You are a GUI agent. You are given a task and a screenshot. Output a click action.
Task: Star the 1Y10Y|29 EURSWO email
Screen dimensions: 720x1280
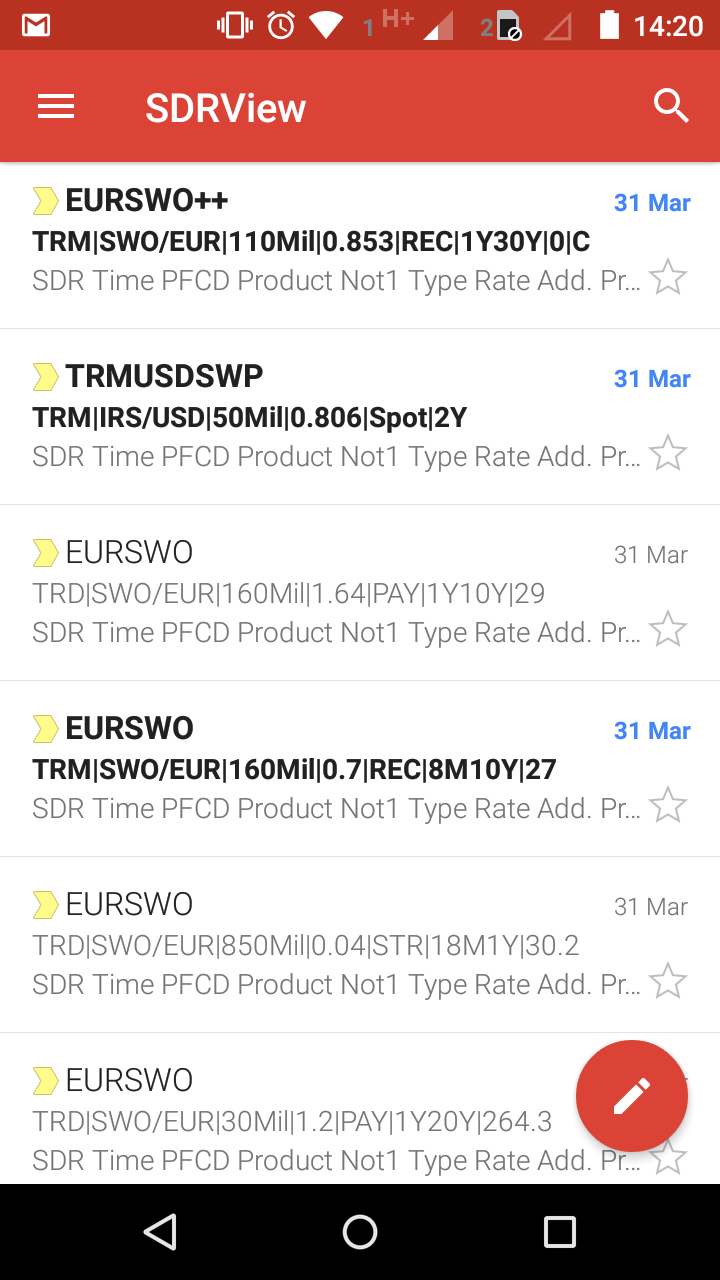(x=668, y=629)
